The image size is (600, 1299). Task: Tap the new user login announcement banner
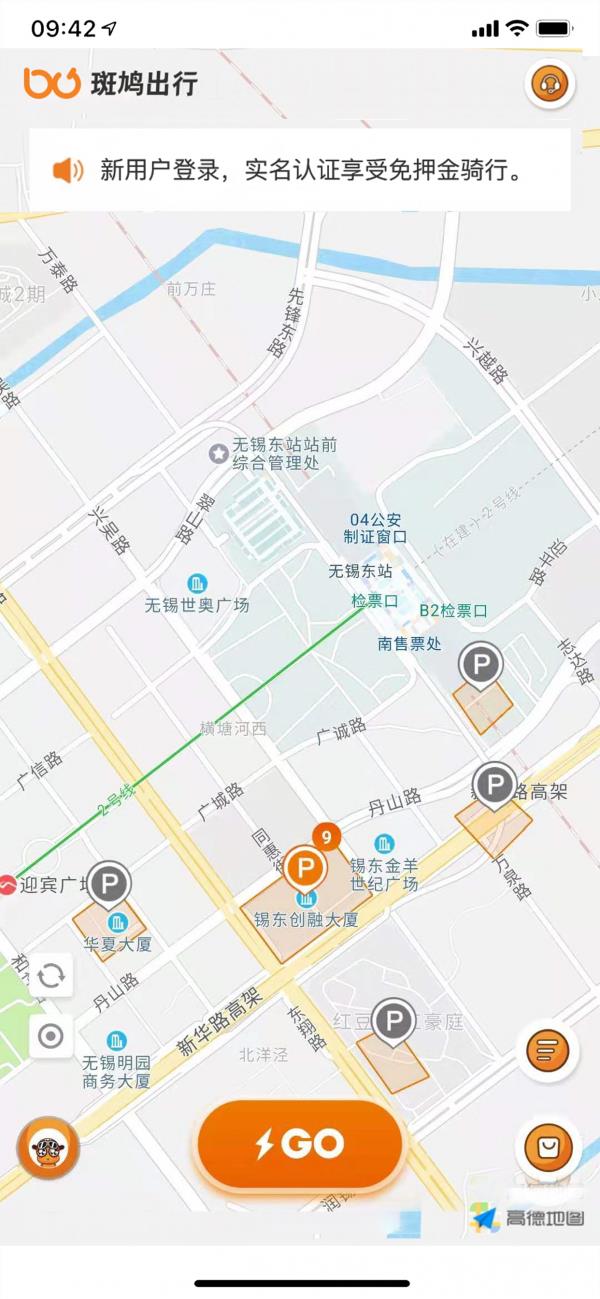pos(300,169)
